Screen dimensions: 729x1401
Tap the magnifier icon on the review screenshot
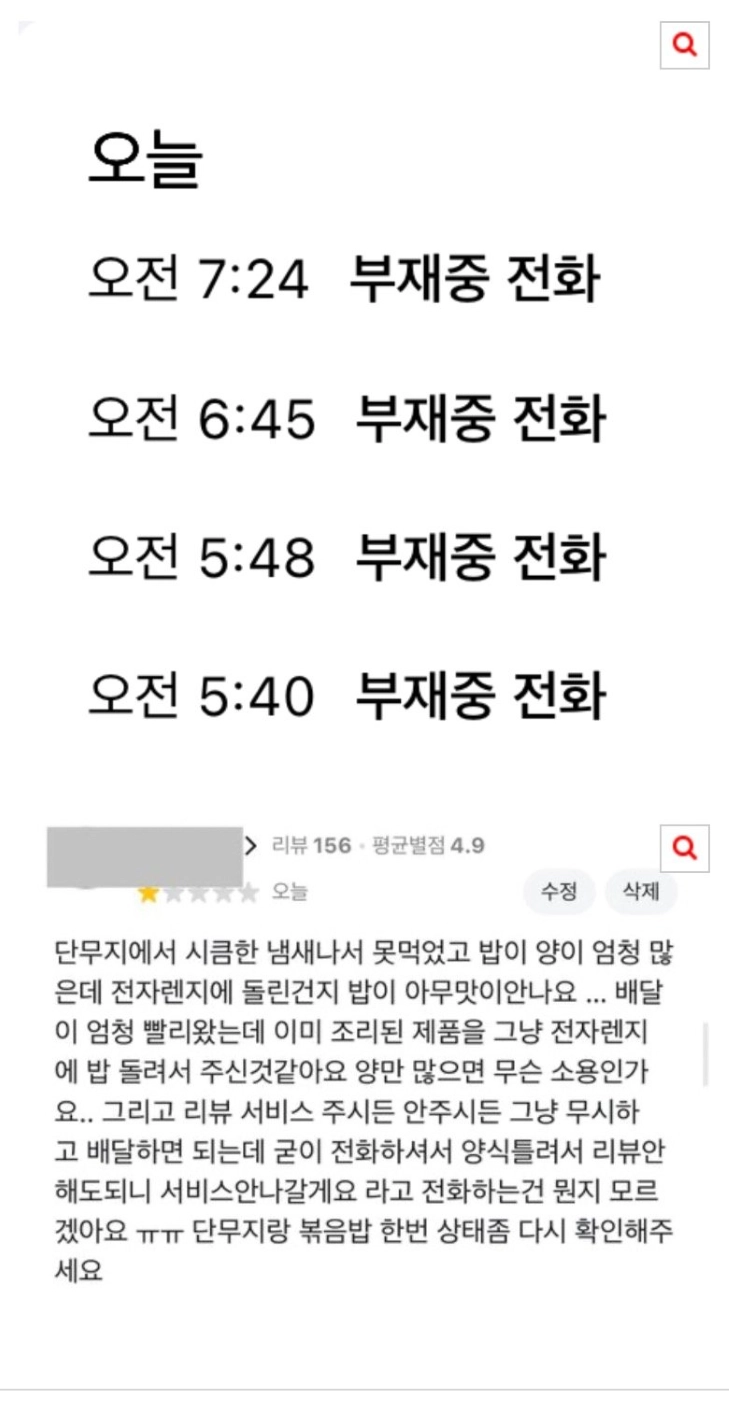[685, 849]
